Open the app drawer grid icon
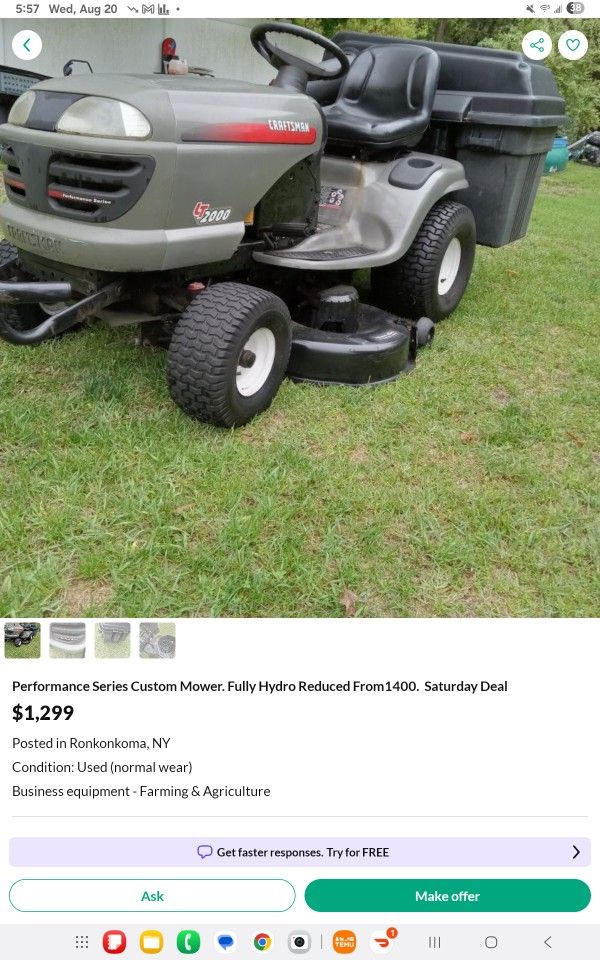Image resolution: width=600 pixels, height=960 pixels. 82,942
